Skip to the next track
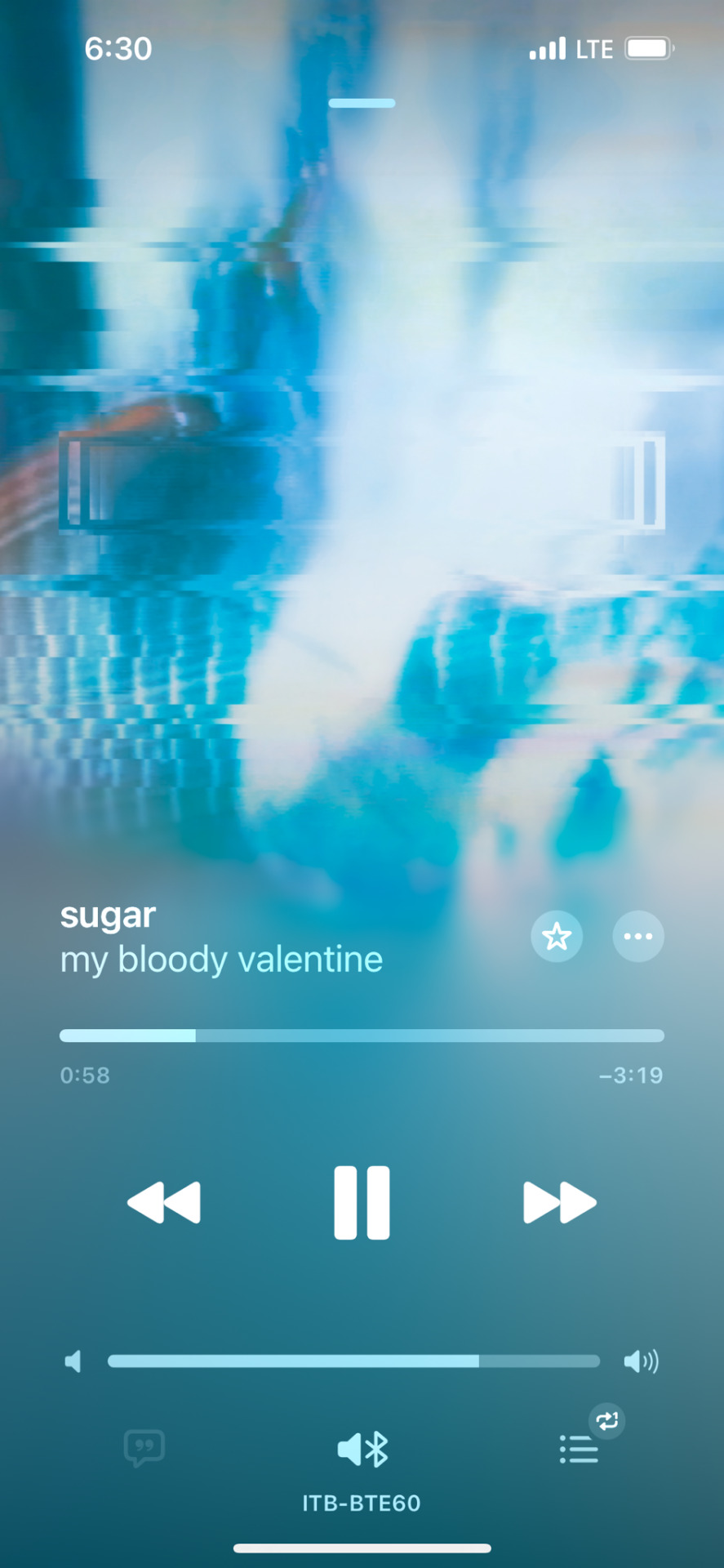724x1568 pixels. click(x=559, y=1202)
